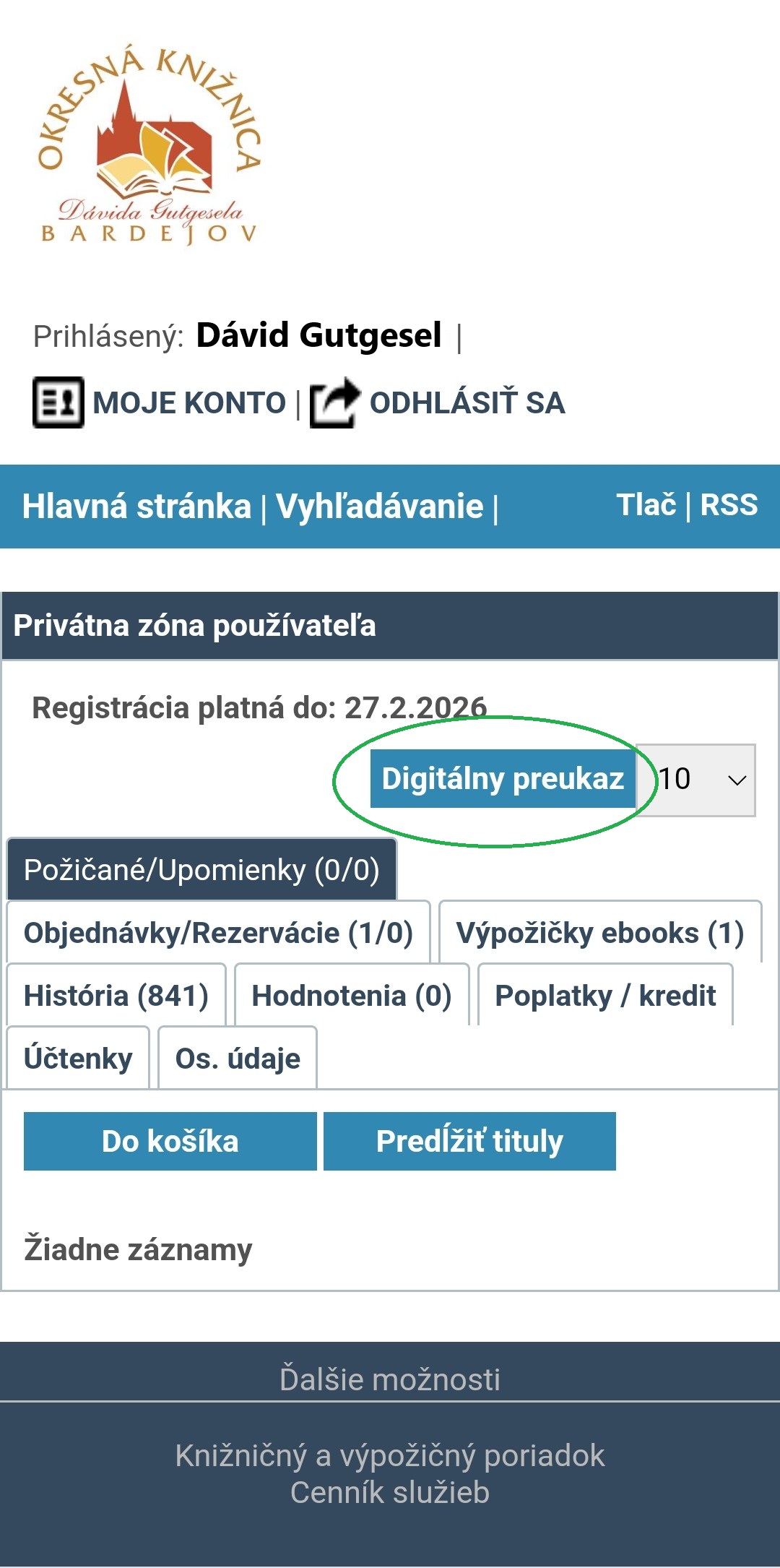Open Knižničný a výpožičný poriadok link

click(x=390, y=1455)
